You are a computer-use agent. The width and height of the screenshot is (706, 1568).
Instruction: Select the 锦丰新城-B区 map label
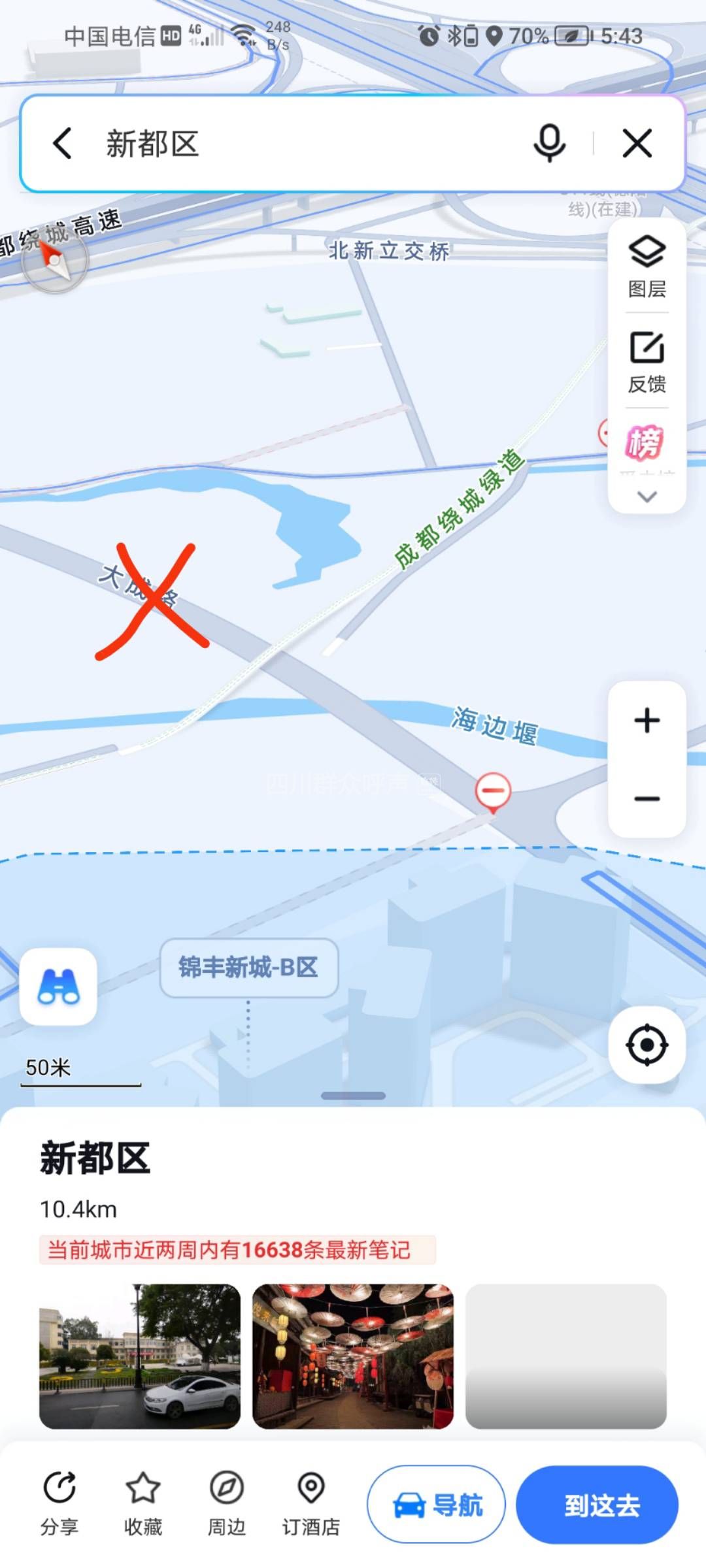248,968
